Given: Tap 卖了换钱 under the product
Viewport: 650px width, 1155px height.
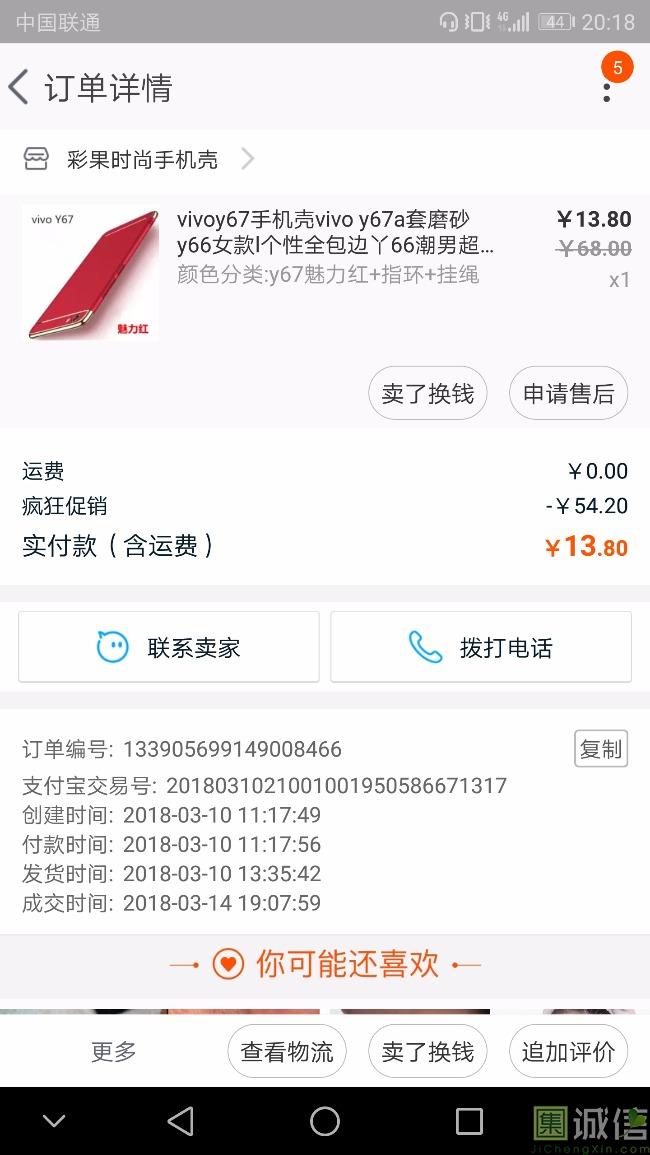Looking at the screenshot, I should coord(427,394).
